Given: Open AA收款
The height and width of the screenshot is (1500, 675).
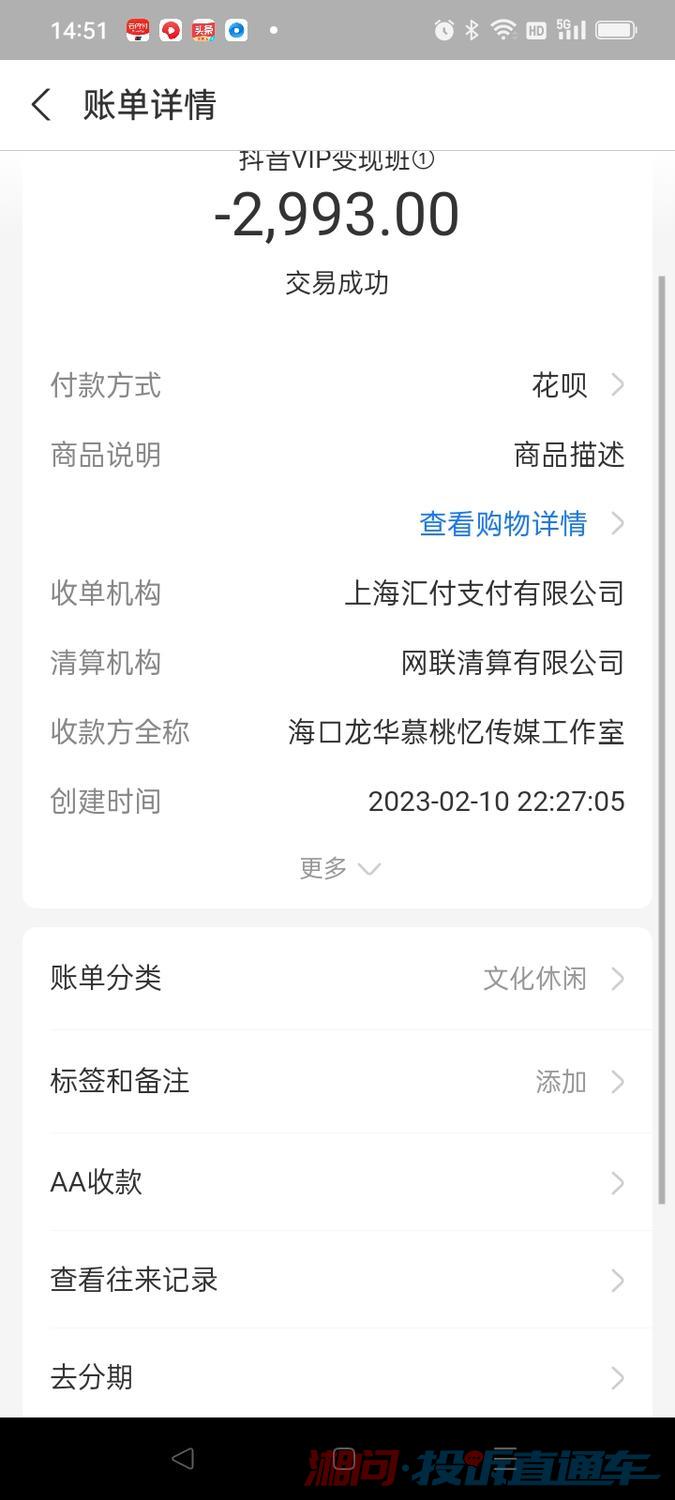Looking at the screenshot, I should click(x=337, y=1182).
